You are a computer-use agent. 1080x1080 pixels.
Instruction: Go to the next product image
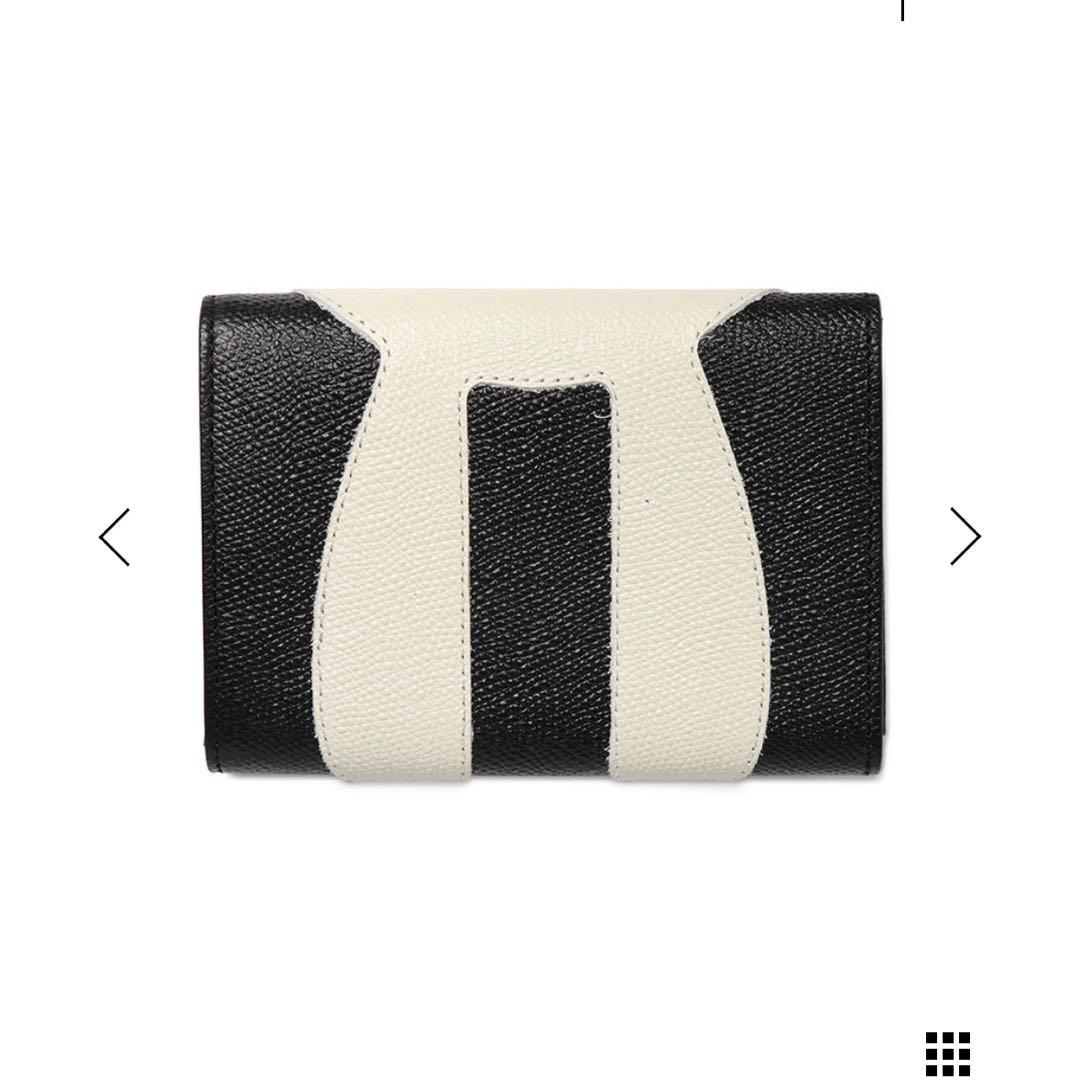tap(964, 536)
